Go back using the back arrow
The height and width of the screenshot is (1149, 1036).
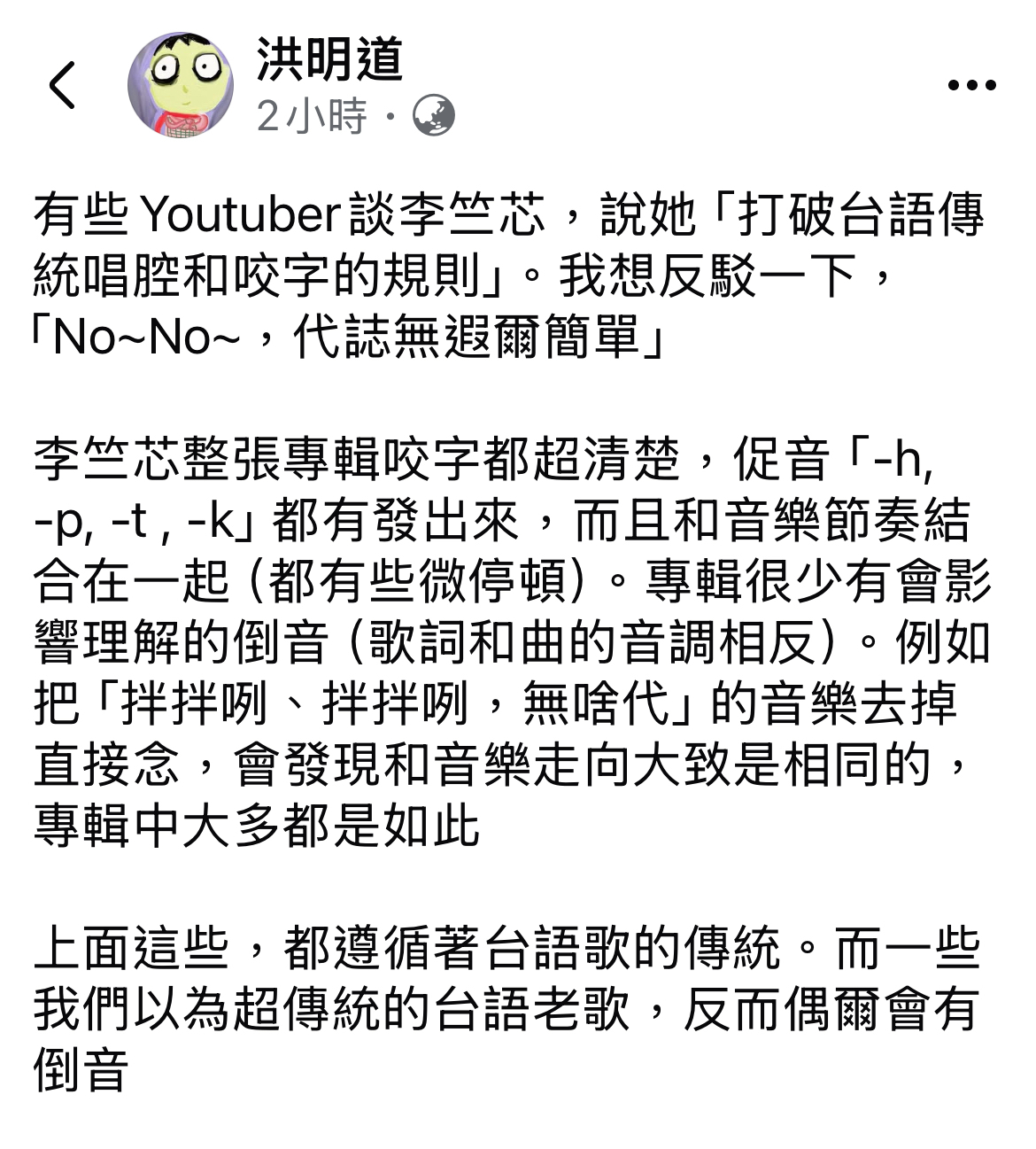pos(62,86)
